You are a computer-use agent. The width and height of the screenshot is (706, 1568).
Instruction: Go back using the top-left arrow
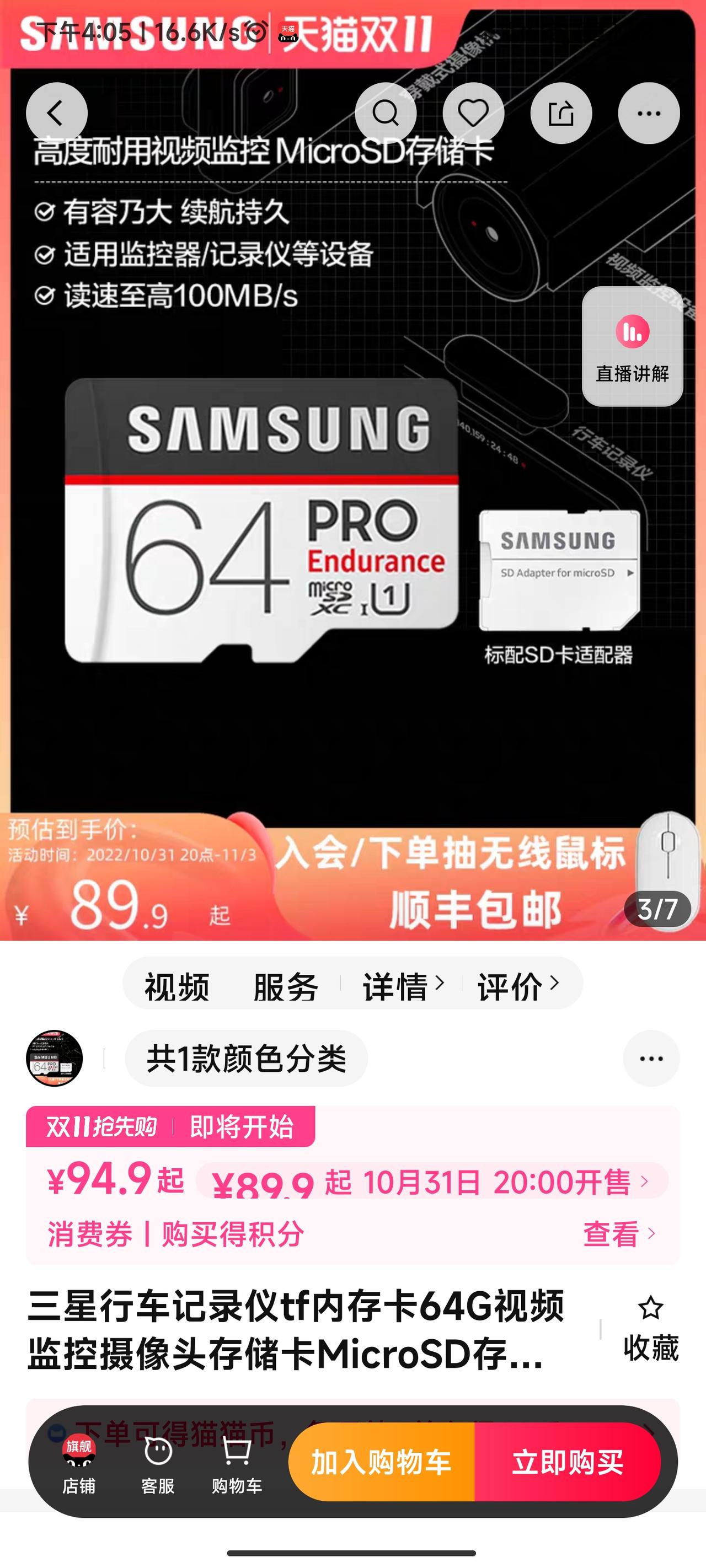(x=57, y=113)
